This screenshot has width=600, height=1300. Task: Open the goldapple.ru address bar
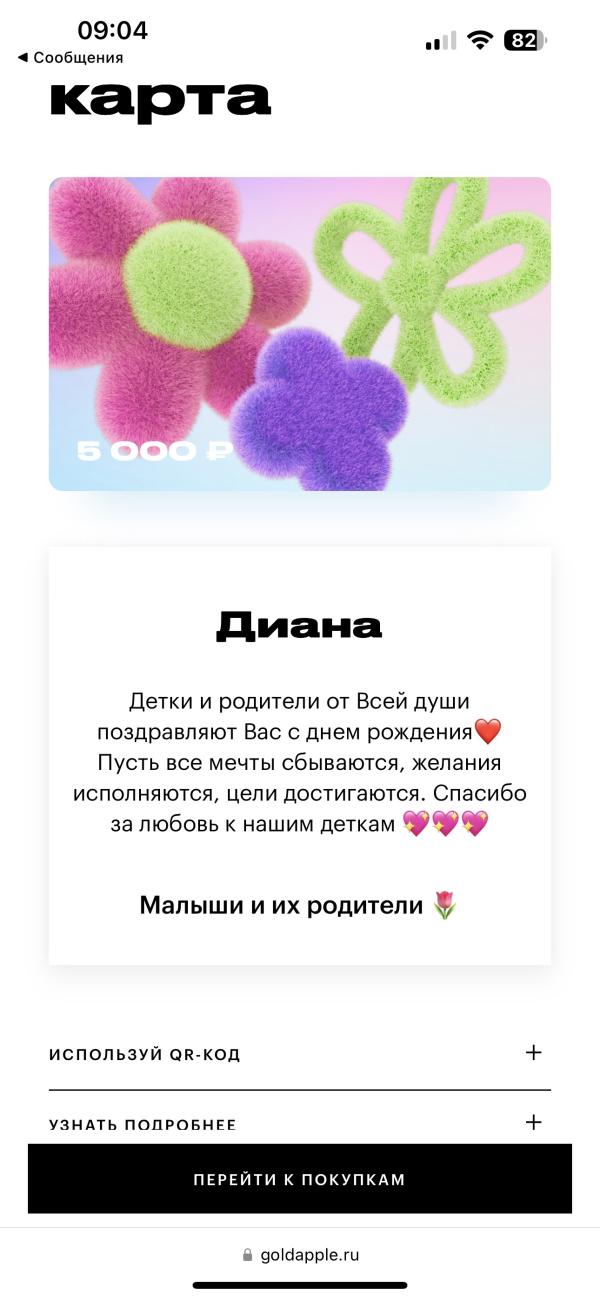point(300,1254)
